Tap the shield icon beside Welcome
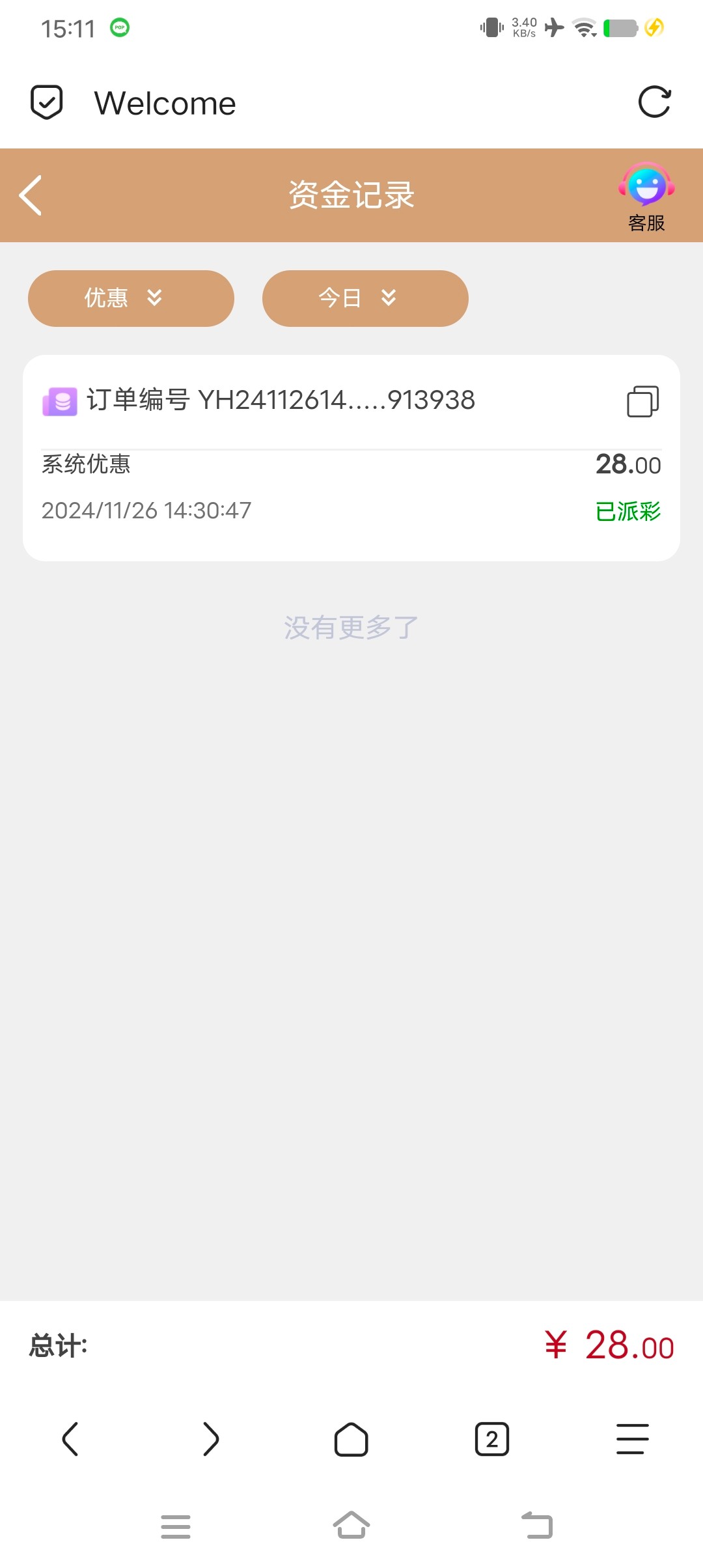This screenshot has width=703, height=1568. tap(47, 102)
